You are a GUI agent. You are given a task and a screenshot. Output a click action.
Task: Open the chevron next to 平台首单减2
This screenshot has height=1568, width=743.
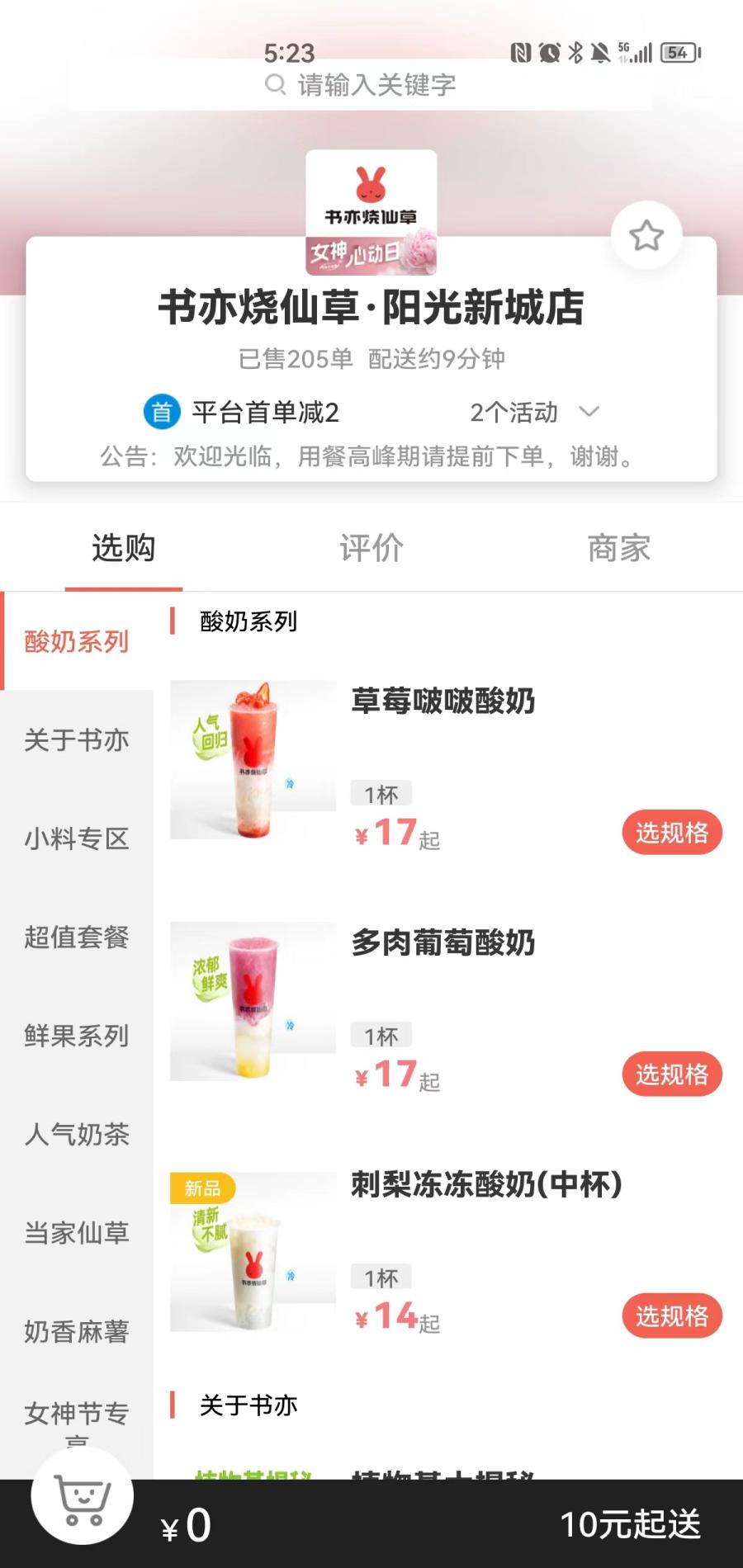click(589, 412)
